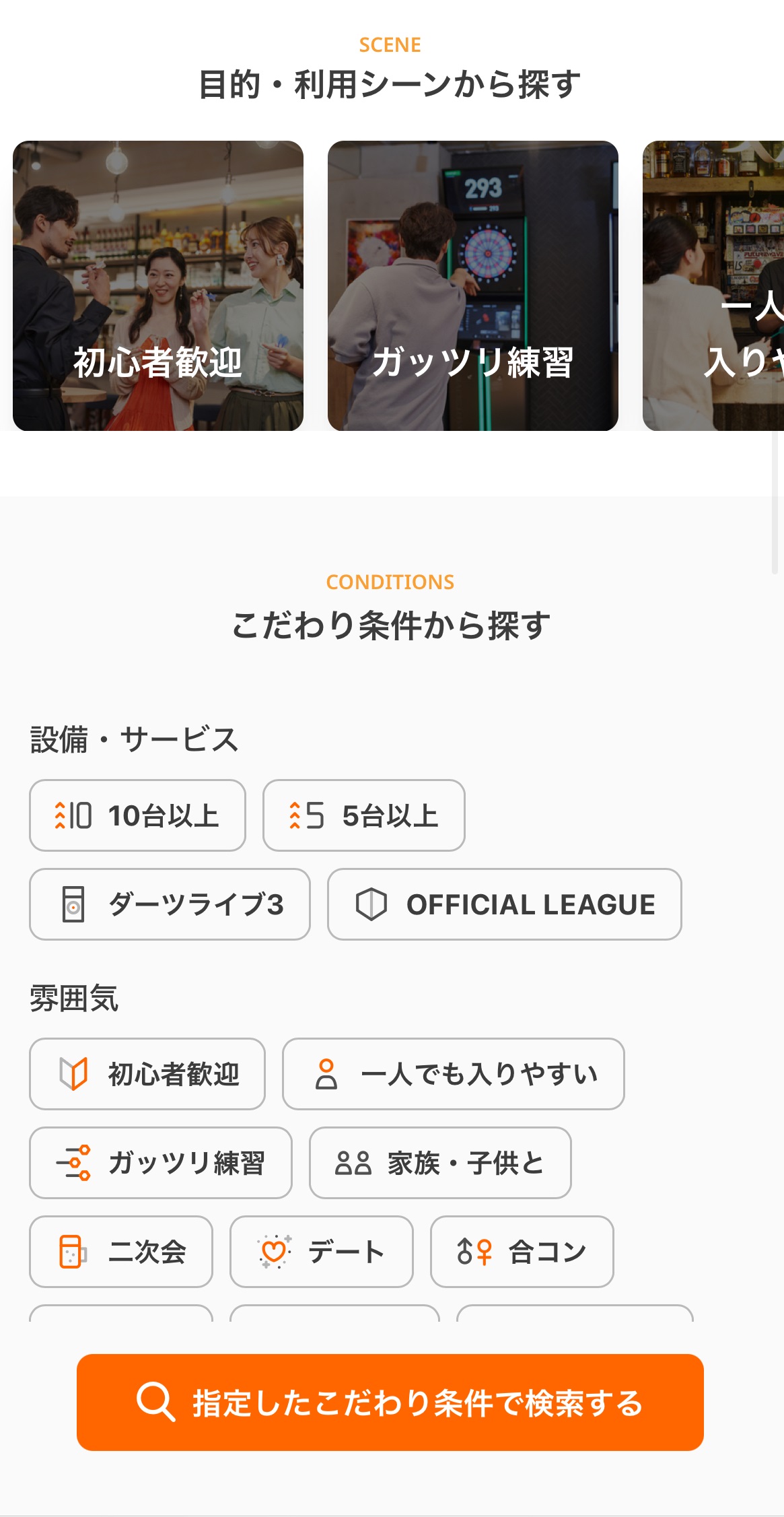Select the 10台以上 filter chip
The image size is (784, 1517).
coord(137,815)
